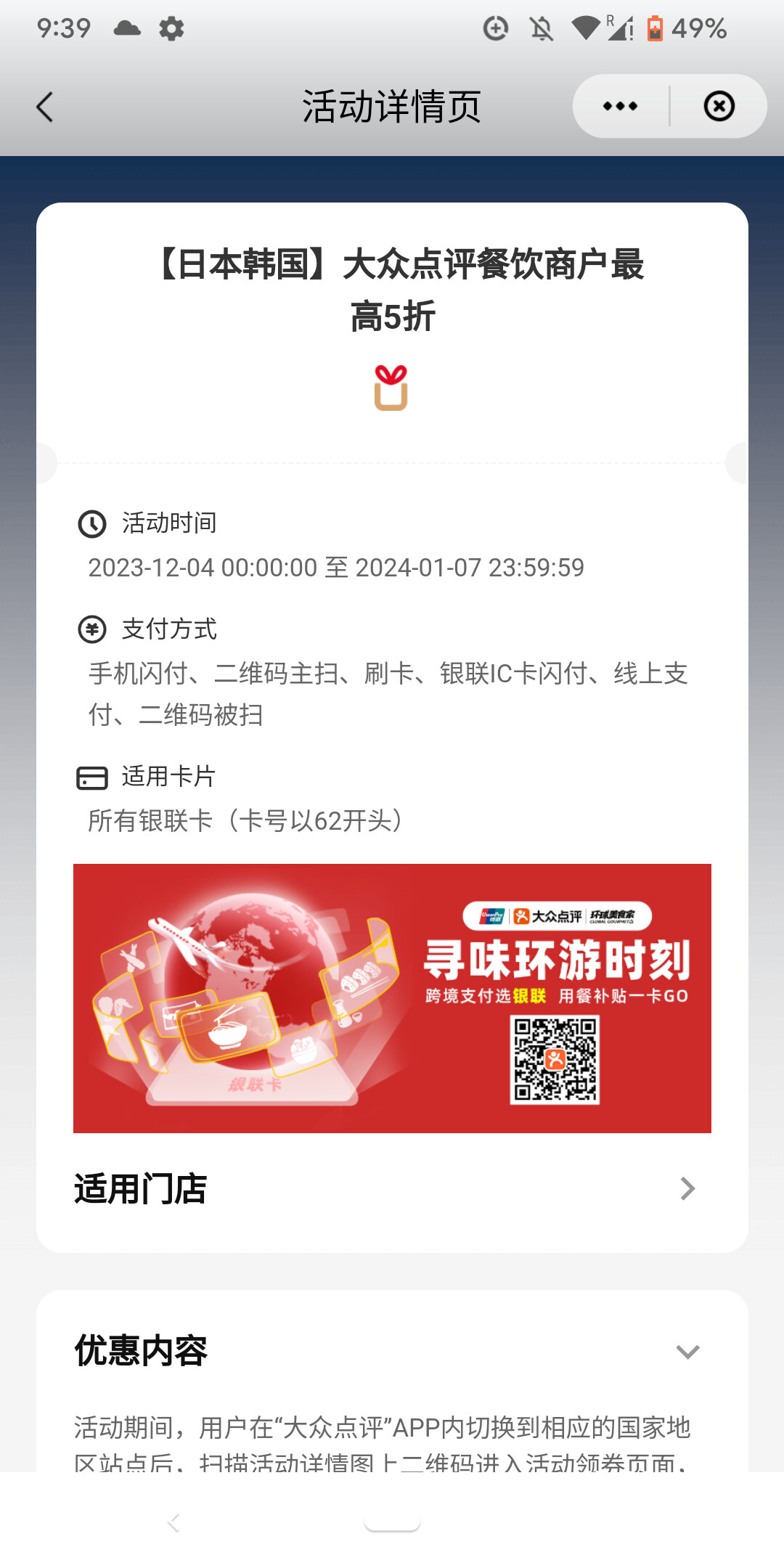The image size is (784, 1568).
Task: Open the red 寻味环游时刻 promotion banner
Action: 392,998
